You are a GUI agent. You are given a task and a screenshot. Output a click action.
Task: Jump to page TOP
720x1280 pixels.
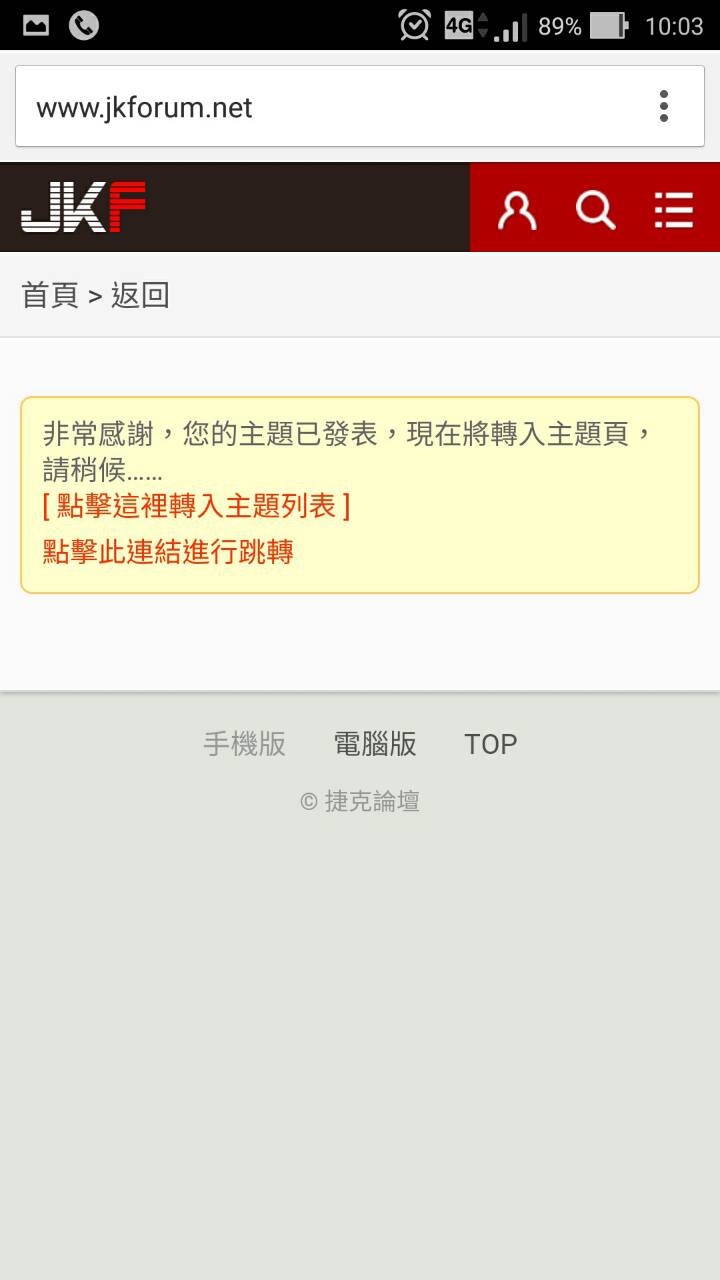click(x=490, y=744)
